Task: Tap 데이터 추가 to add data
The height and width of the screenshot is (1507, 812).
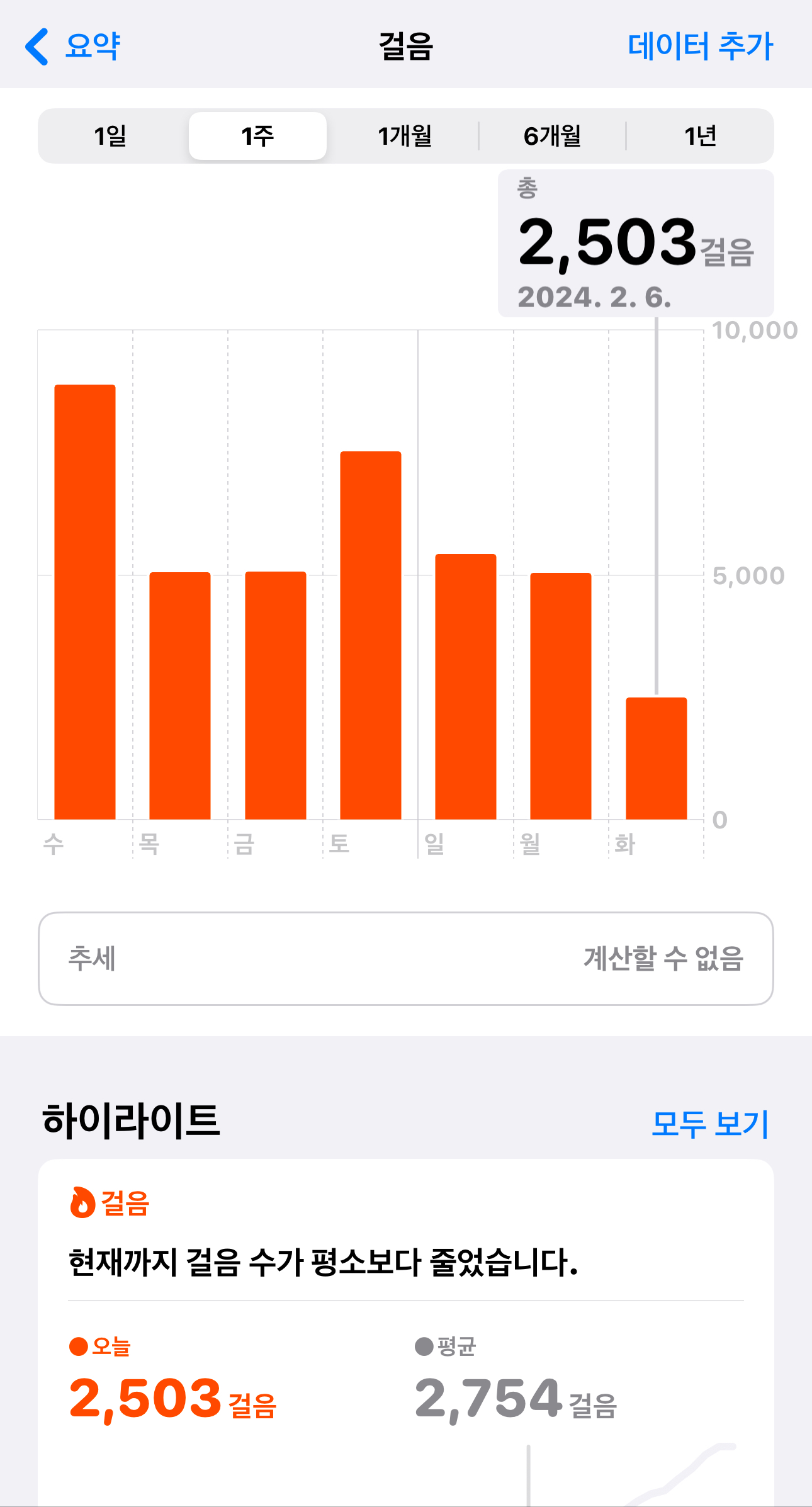Action: point(700,46)
